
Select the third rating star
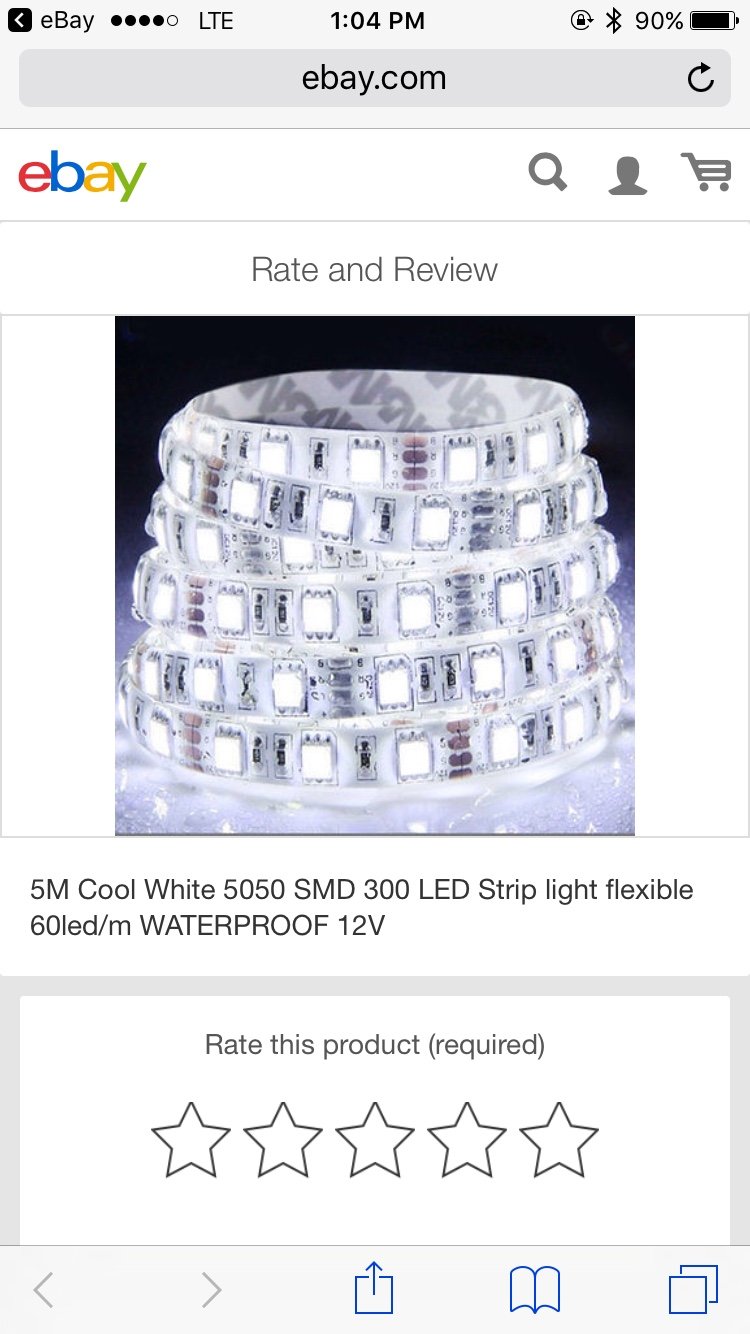pos(375,1140)
